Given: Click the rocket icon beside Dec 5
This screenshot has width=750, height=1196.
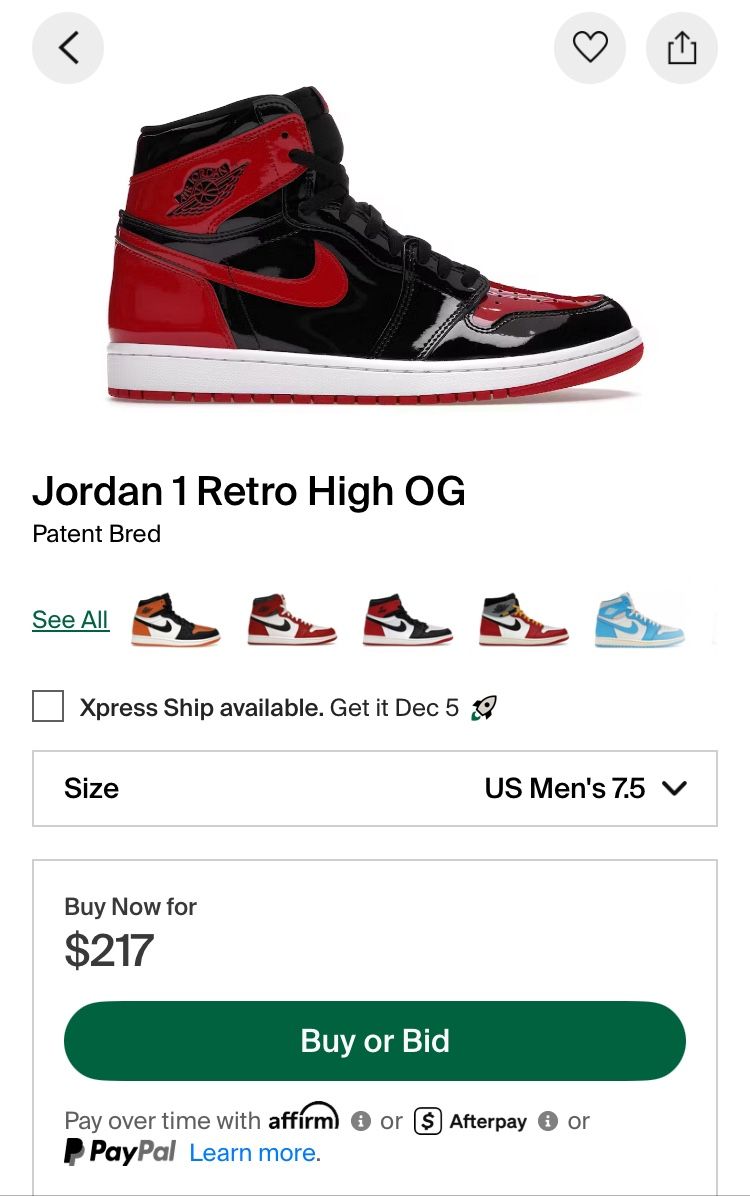Looking at the screenshot, I should coord(483,707).
